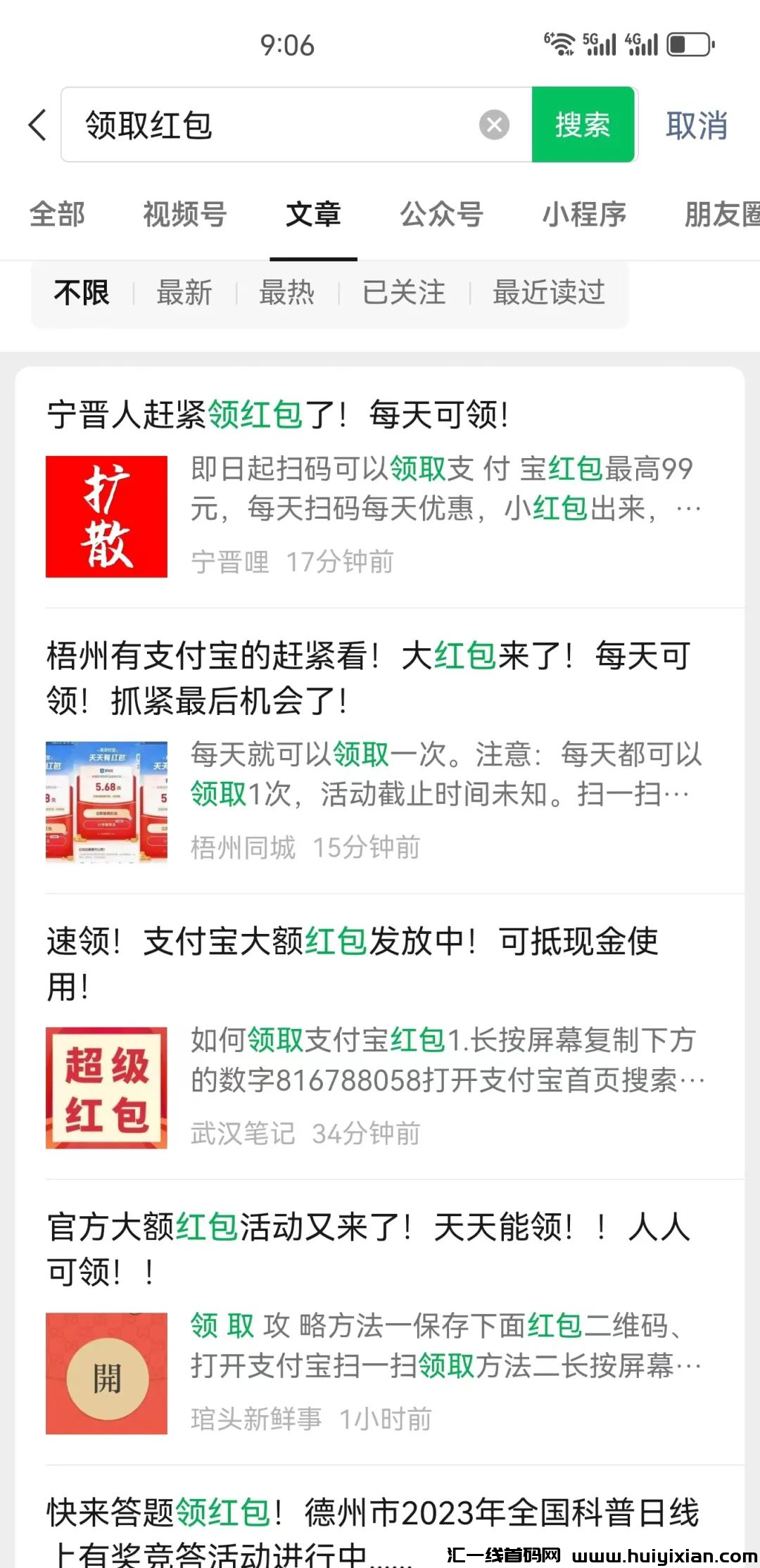
Task: Clear the search text with the X icon
Action: point(494,125)
